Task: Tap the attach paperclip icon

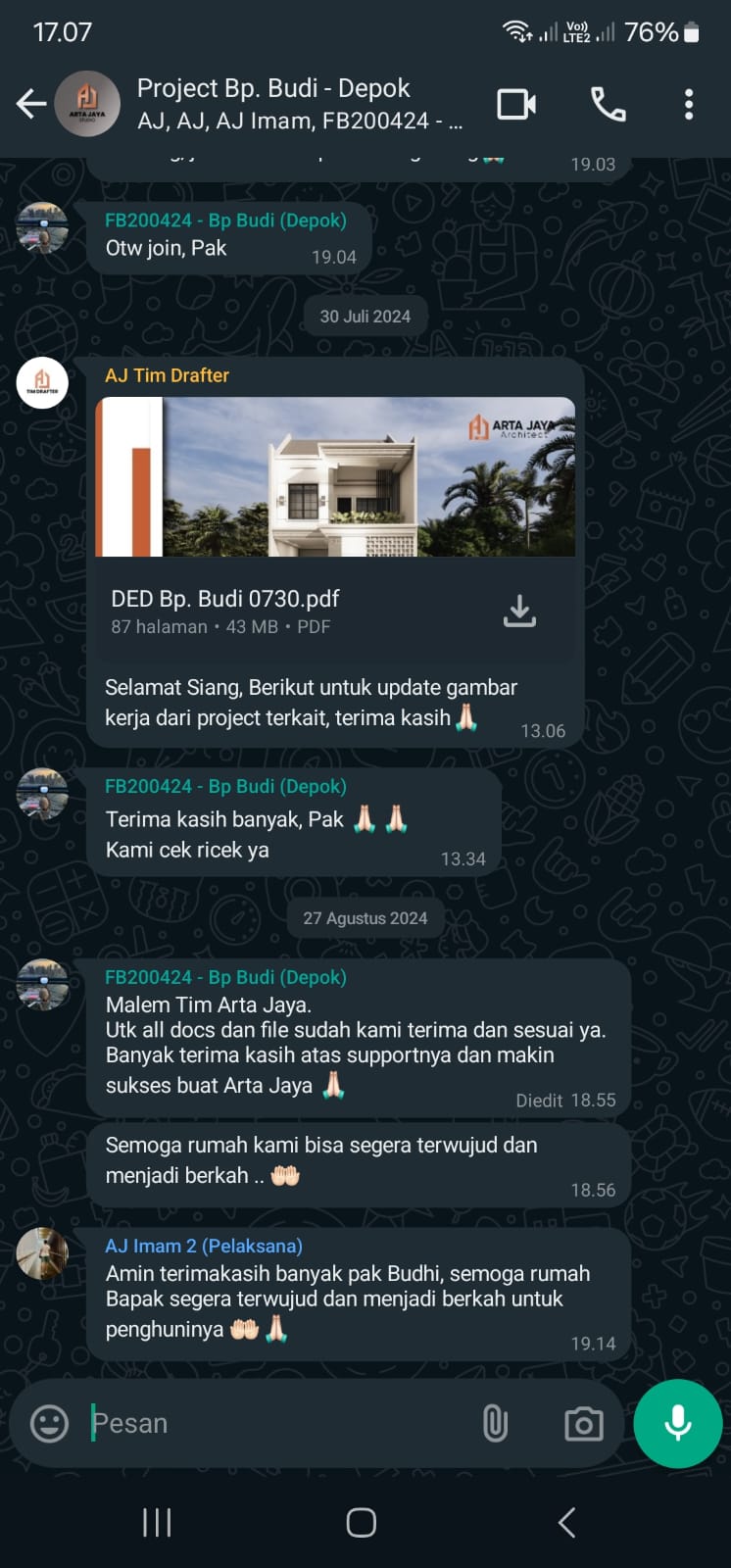Action: (x=495, y=1423)
